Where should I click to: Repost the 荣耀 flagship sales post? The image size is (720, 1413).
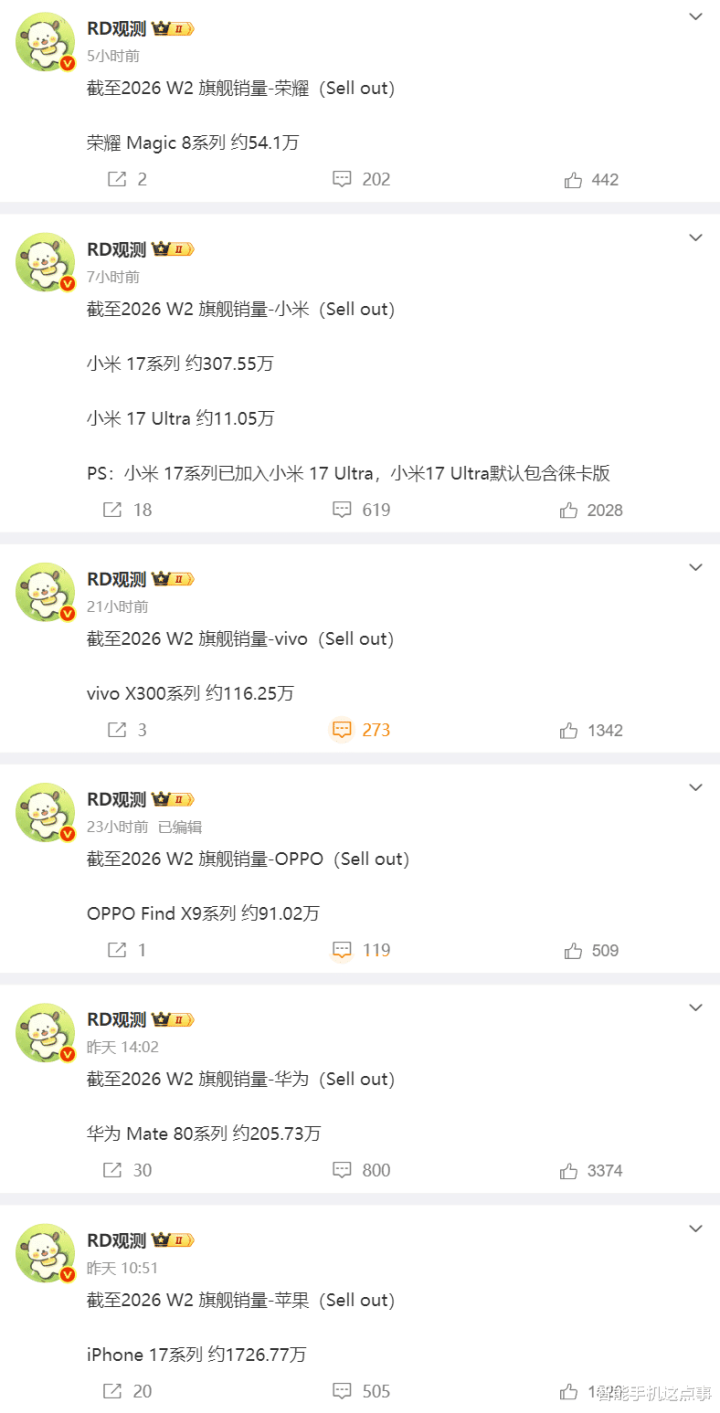(x=117, y=179)
